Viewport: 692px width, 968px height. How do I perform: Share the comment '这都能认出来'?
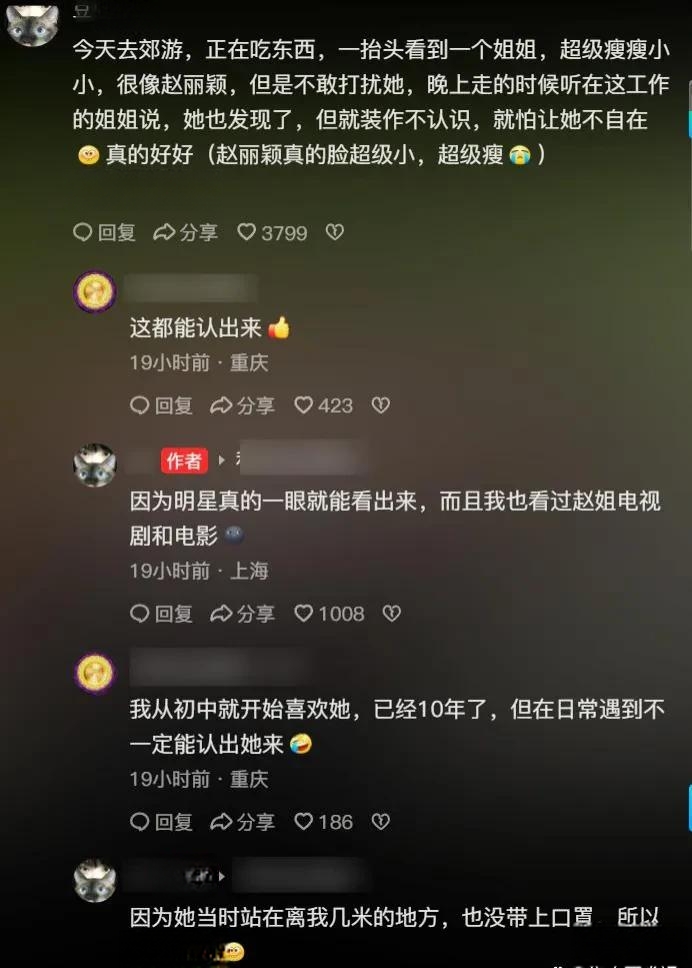coord(242,405)
